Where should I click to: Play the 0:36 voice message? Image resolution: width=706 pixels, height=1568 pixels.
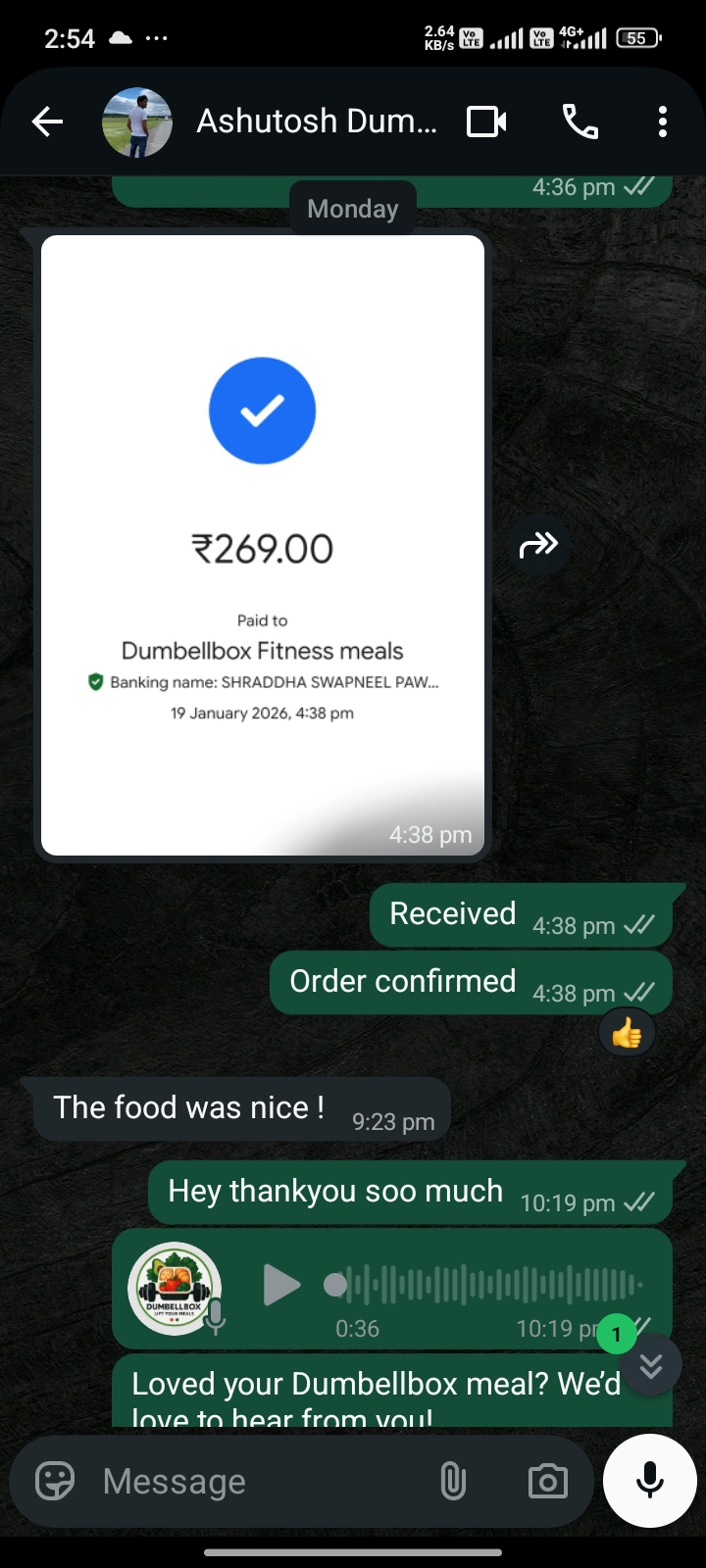281,1285
